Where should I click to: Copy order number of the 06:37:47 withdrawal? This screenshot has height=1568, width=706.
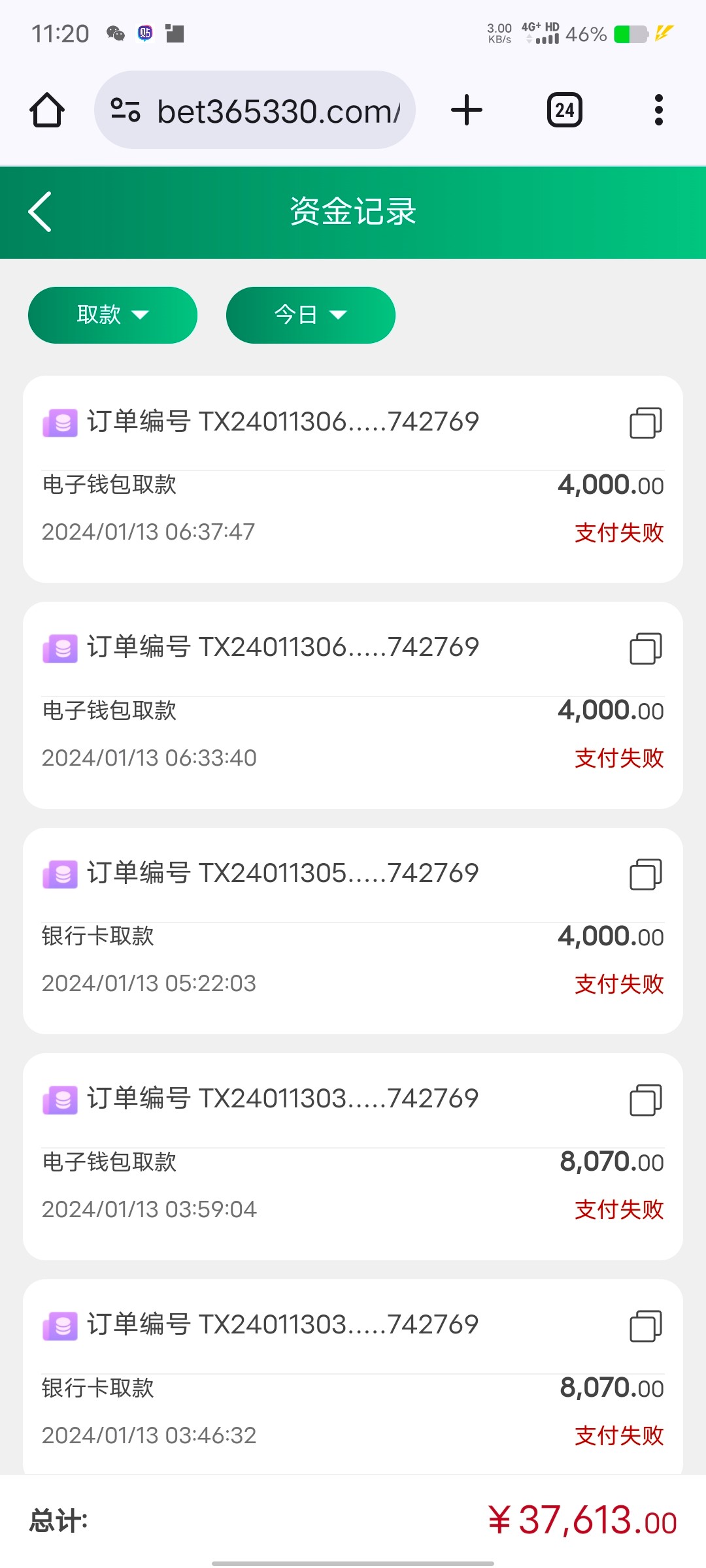[x=645, y=423]
